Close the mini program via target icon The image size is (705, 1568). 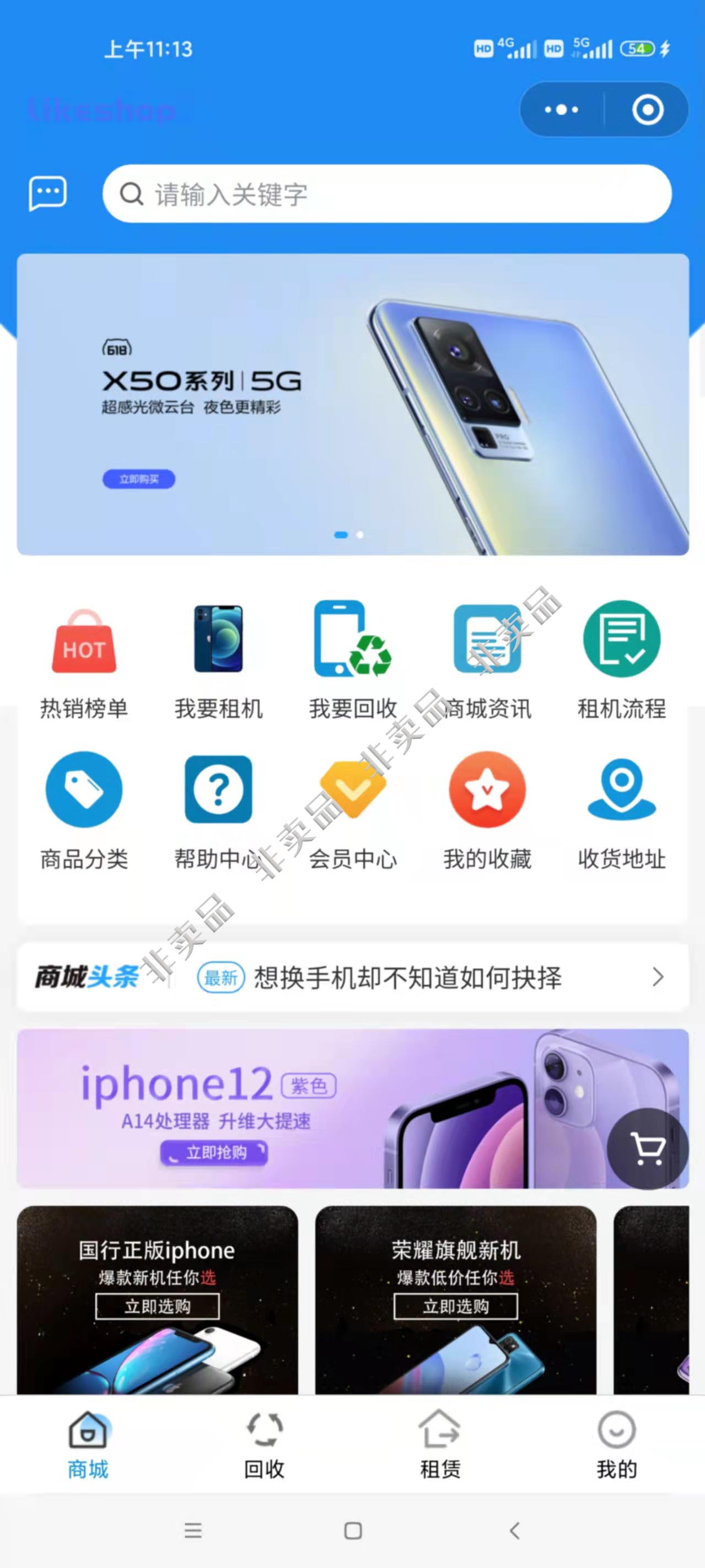click(x=647, y=110)
